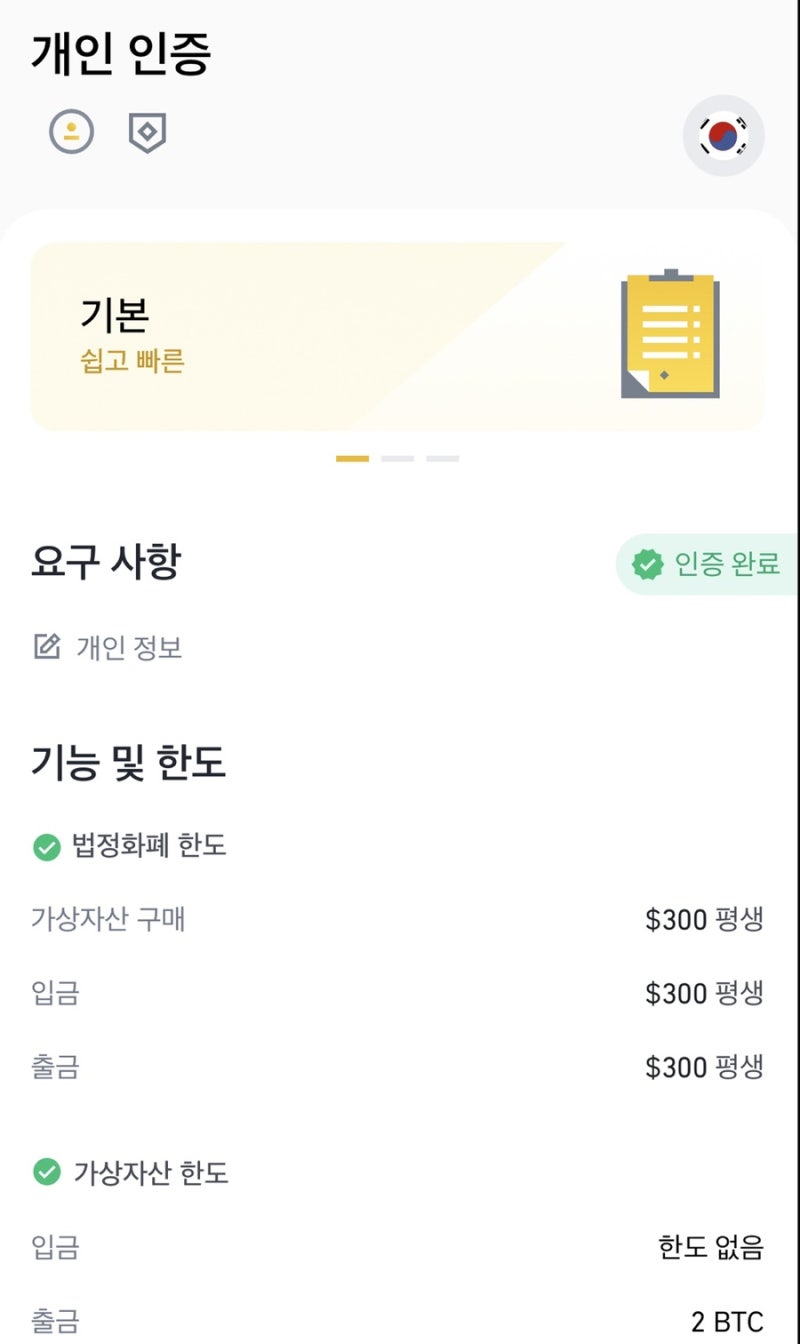Click the green check icon next to 법정화폐 한도
The image size is (800, 1344).
(47, 845)
